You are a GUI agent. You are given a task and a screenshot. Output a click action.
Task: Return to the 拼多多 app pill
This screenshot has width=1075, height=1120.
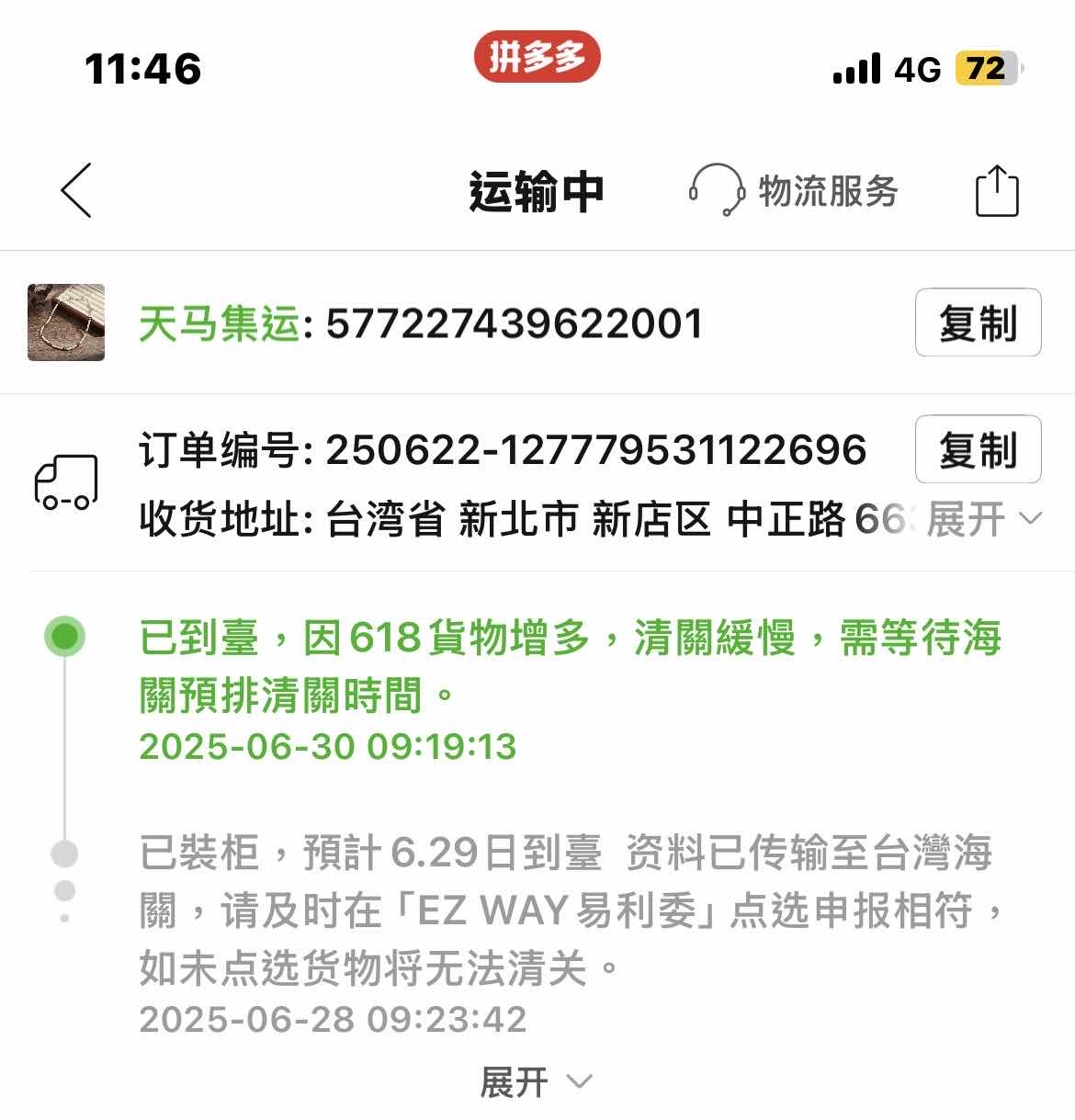click(537, 57)
